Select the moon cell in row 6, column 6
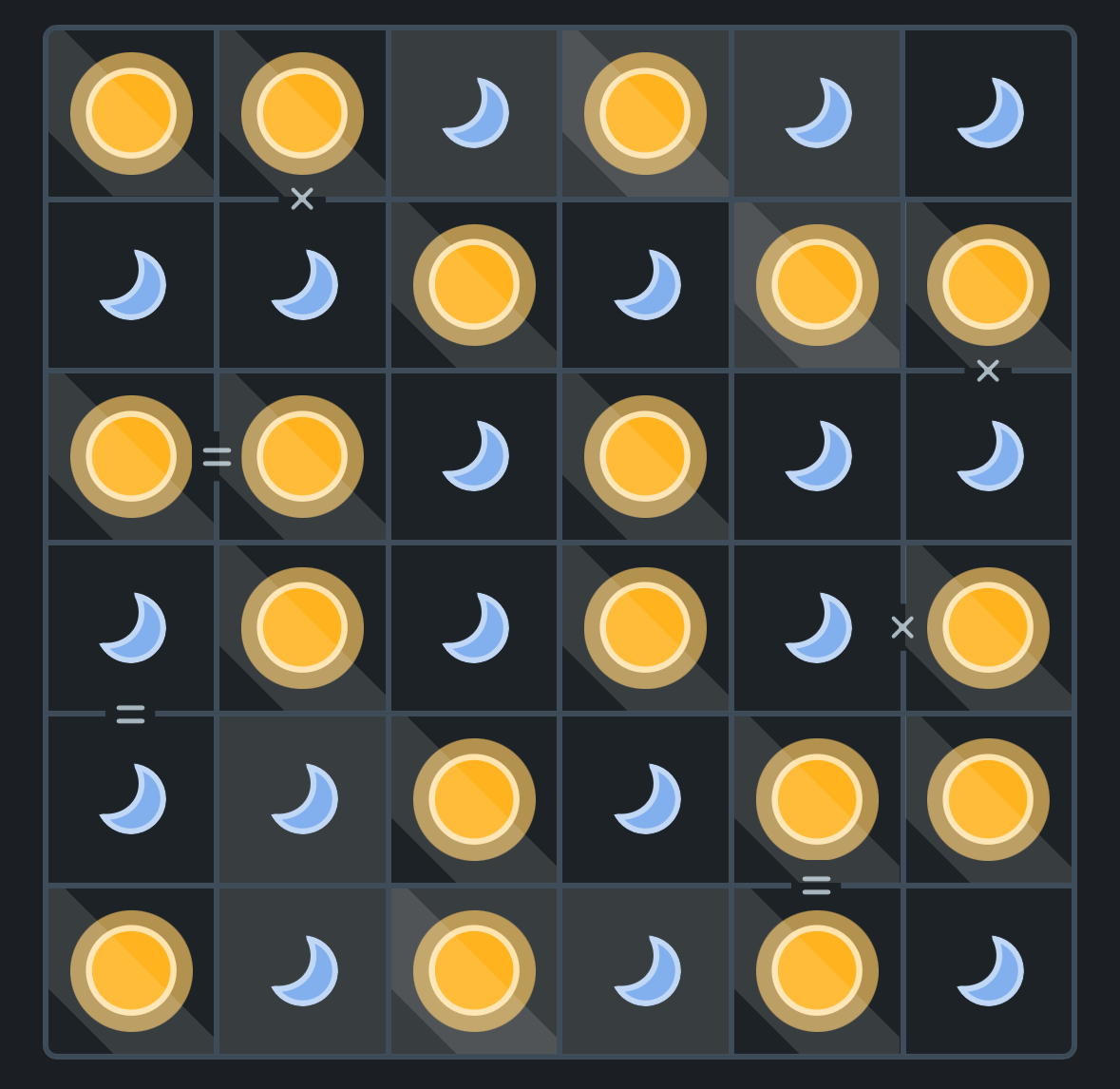1120x1089 pixels. pos(988,970)
